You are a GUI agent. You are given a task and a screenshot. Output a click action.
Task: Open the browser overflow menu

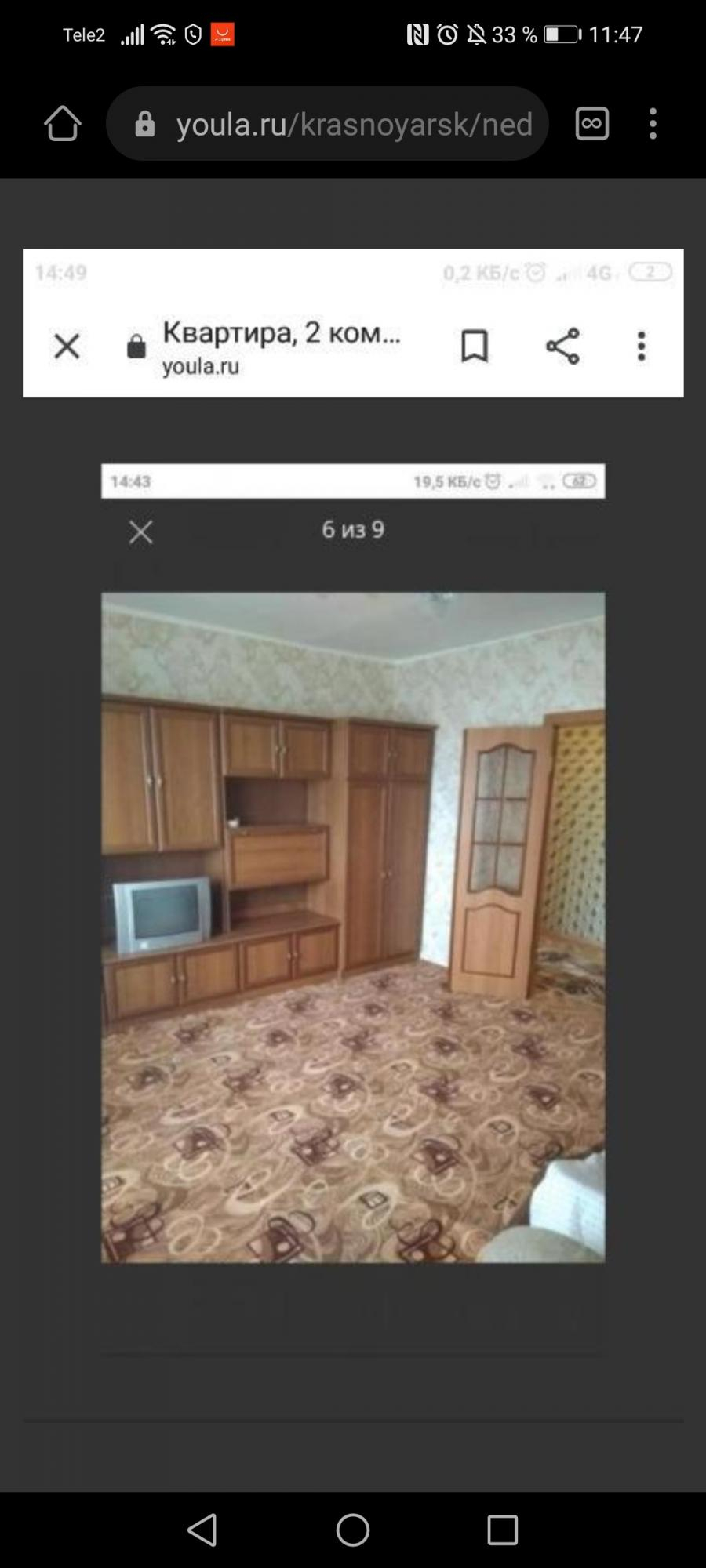pyautogui.click(x=653, y=124)
